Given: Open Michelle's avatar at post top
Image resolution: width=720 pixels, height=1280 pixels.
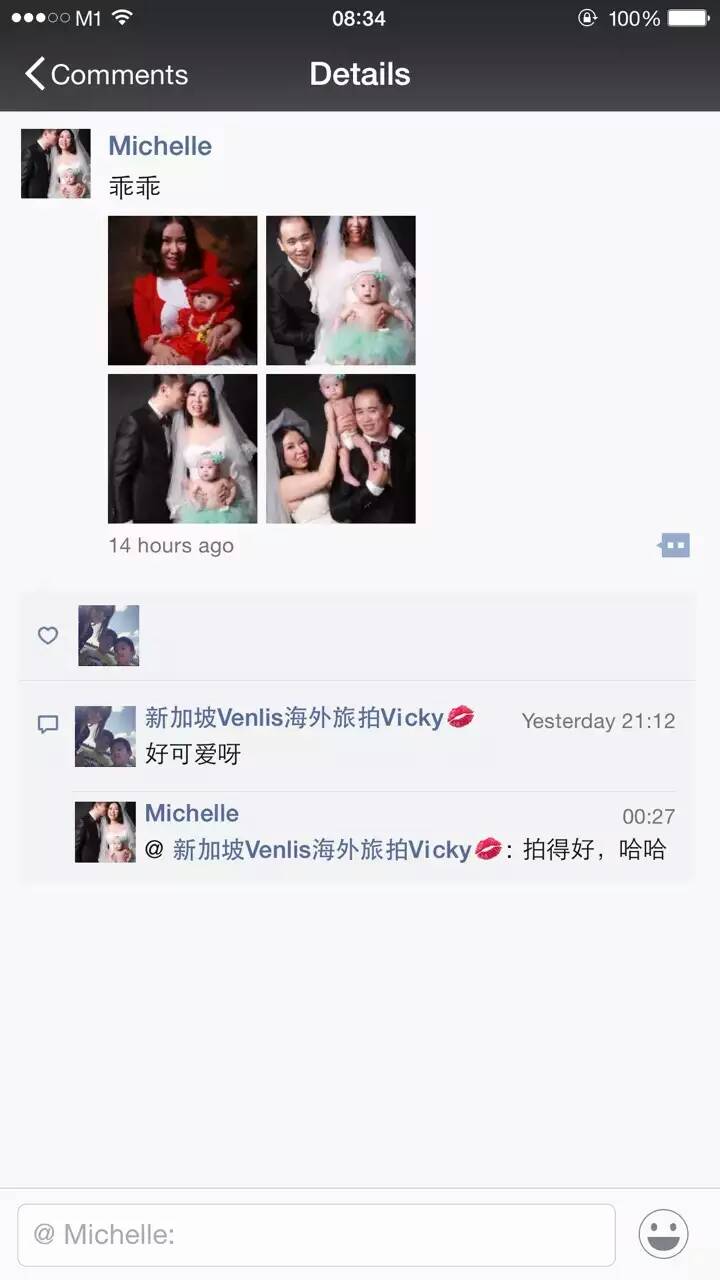Looking at the screenshot, I should click(x=56, y=163).
